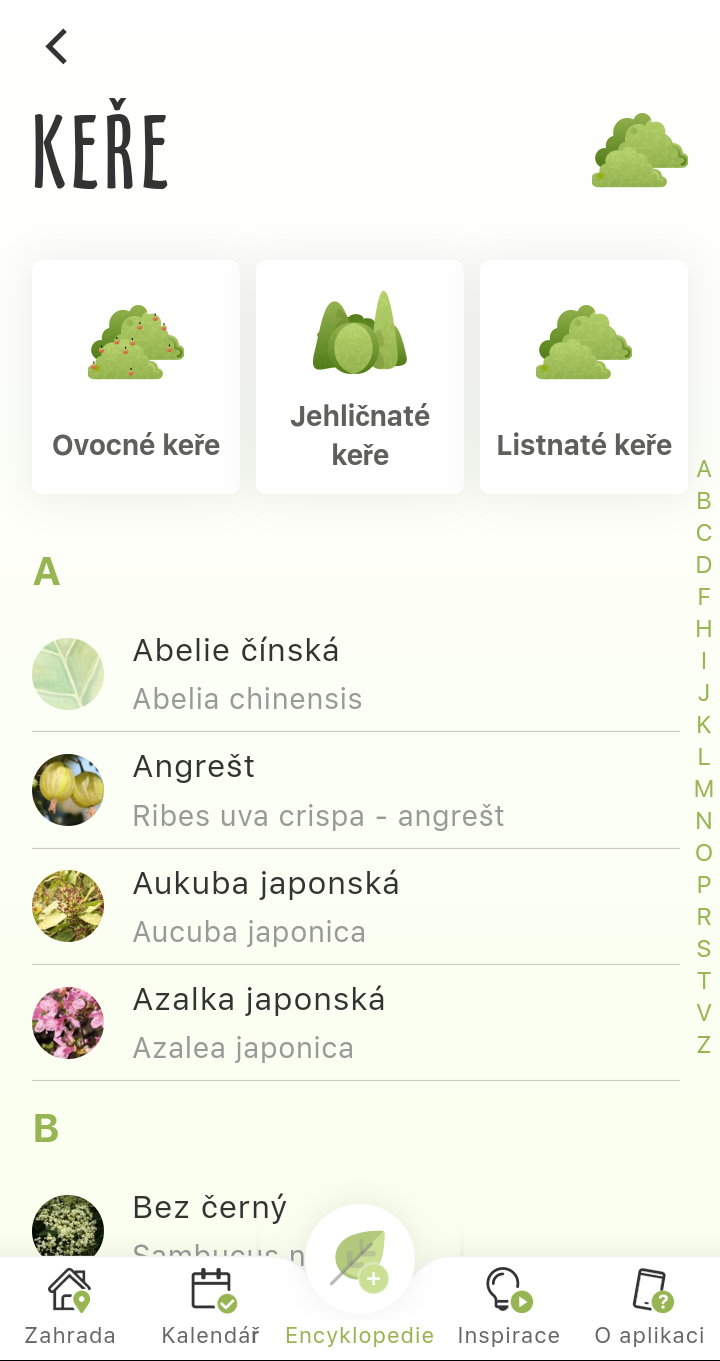Screen dimensions: 720x1361
Task: Open the Jehličnaté keře category
Action: point(360,377)
